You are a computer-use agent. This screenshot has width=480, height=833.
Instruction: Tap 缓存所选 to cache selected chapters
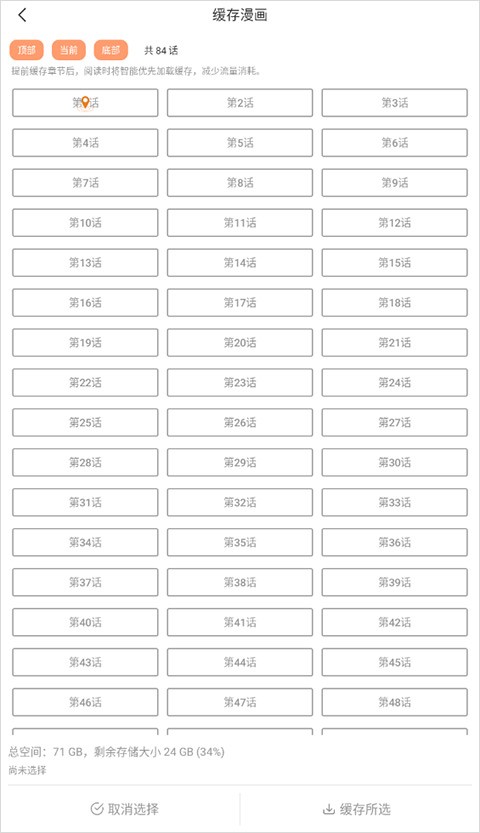(x=357, y=809)
